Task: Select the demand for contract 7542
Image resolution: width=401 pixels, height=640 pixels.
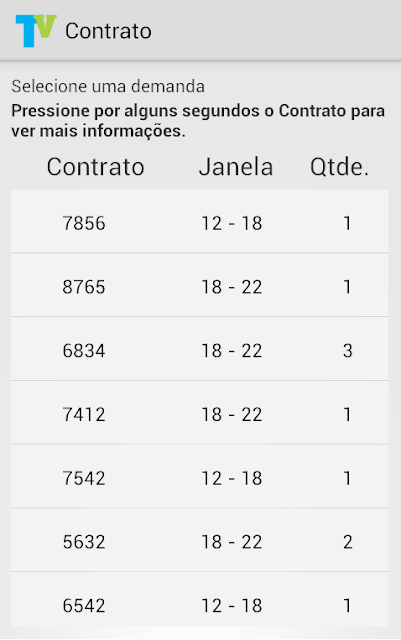Action: pyautogui.click(x=200, y=476)
